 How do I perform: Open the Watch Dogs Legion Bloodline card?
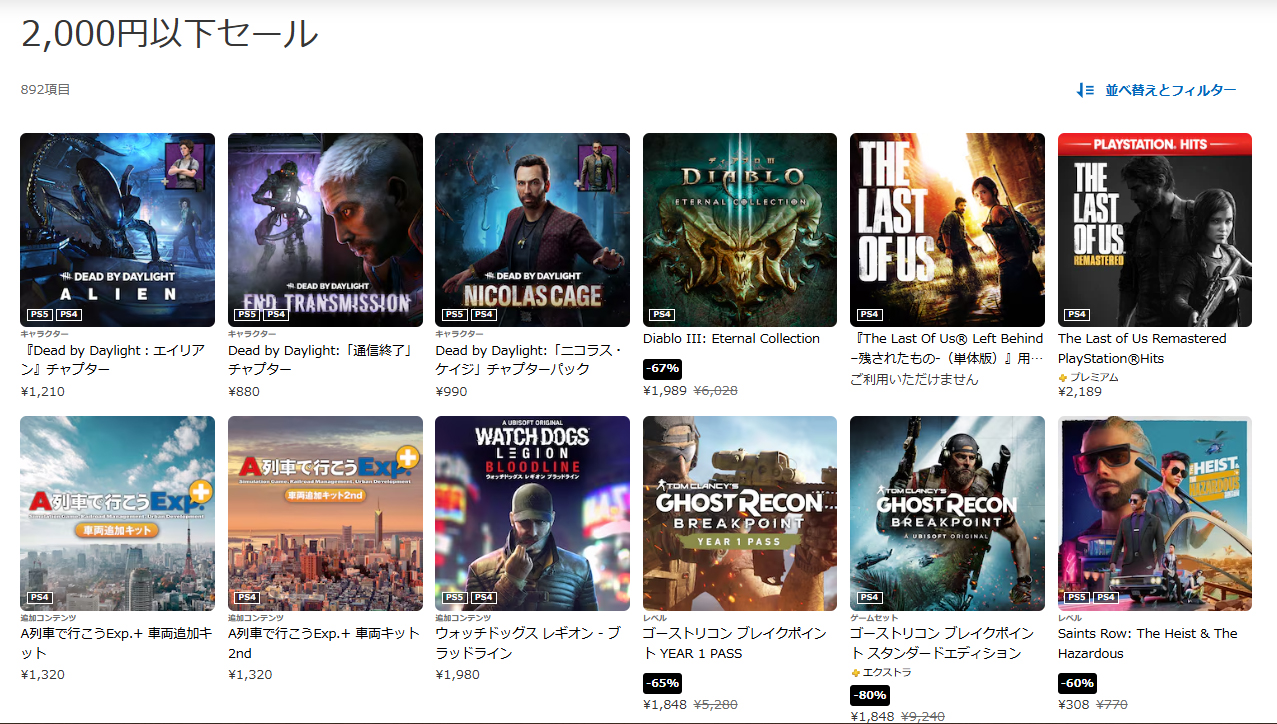tap(532, 513)
